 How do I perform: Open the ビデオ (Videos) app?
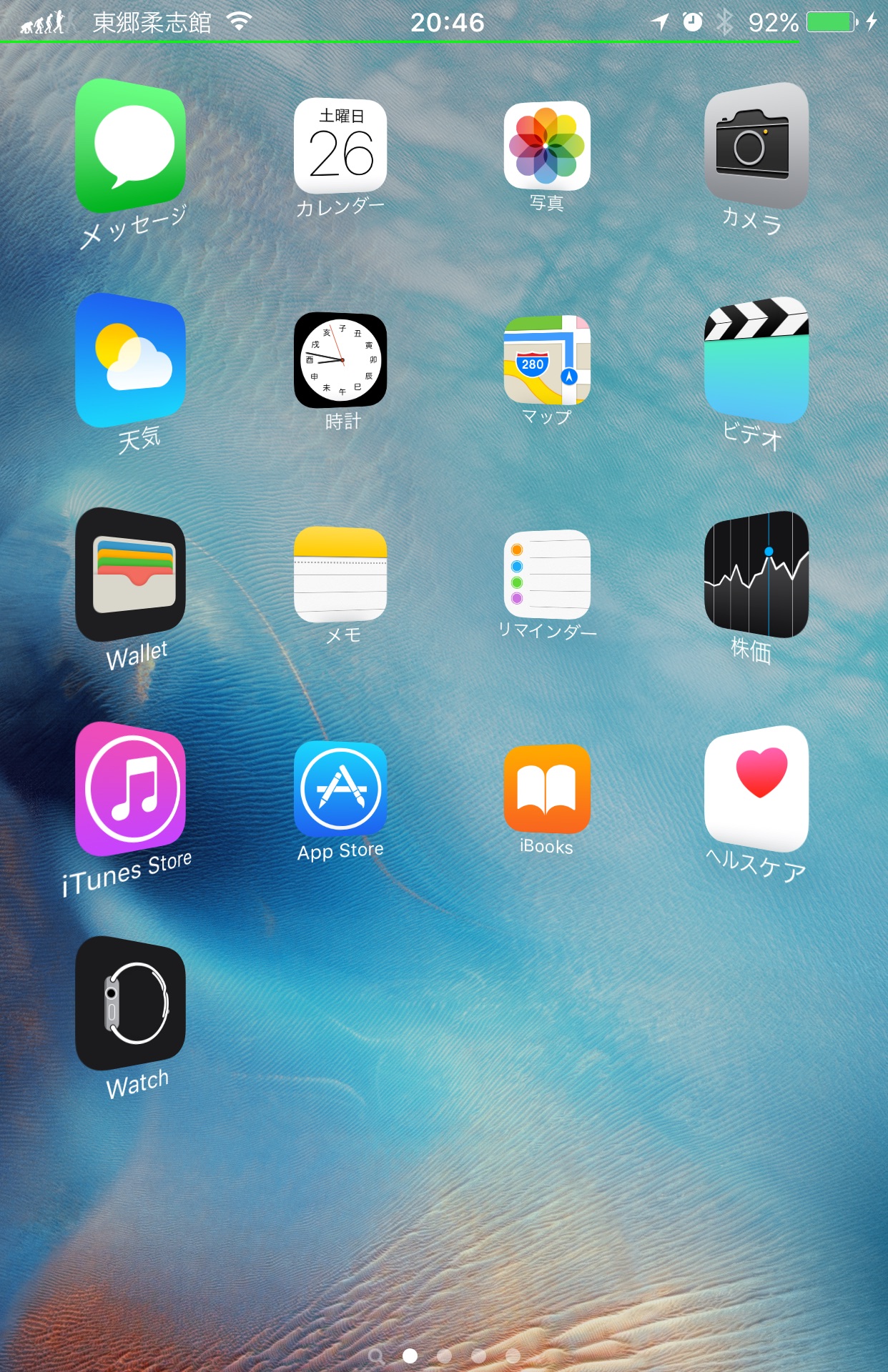756,360
